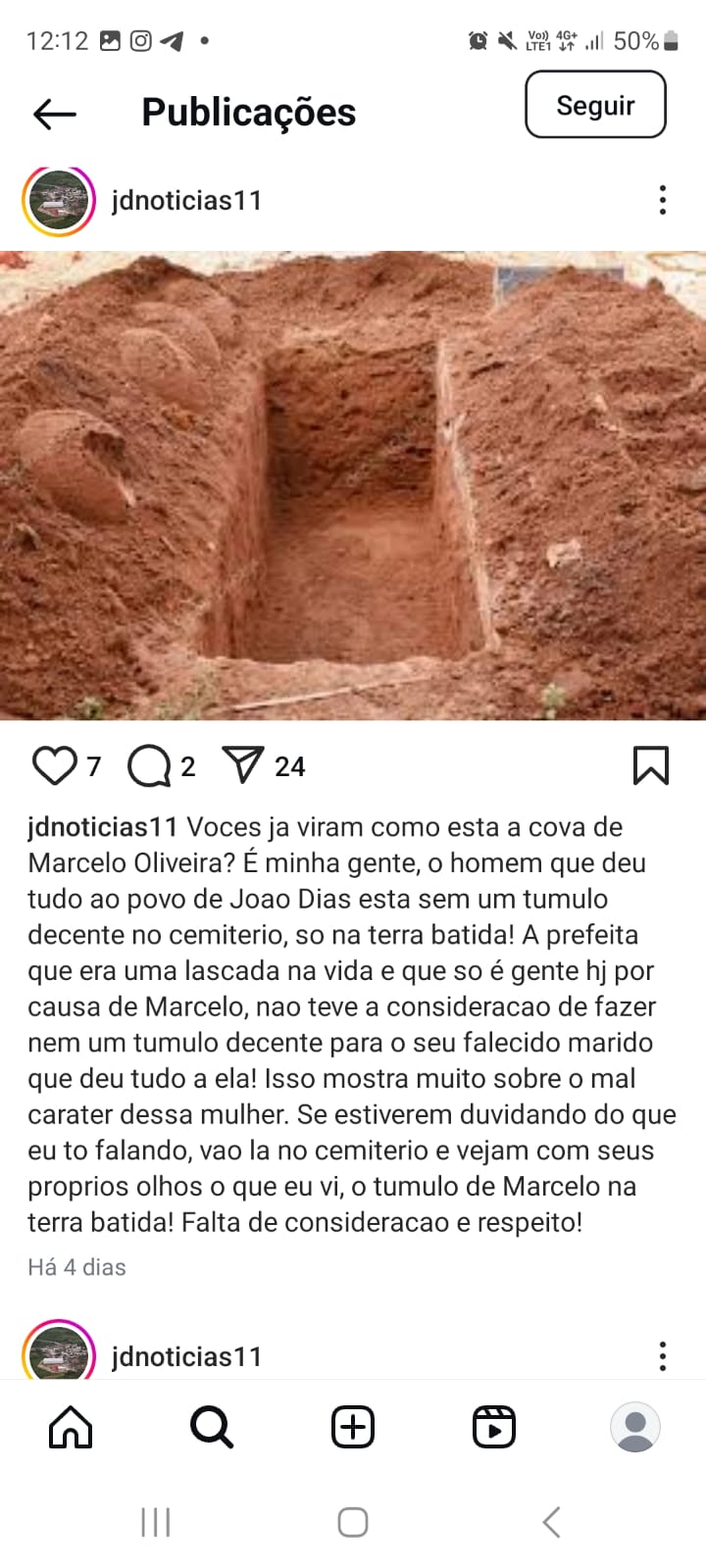This screenshot has width=706, height=1568.
Task: Tap the system home button
Action: [x=353, y=1522]
